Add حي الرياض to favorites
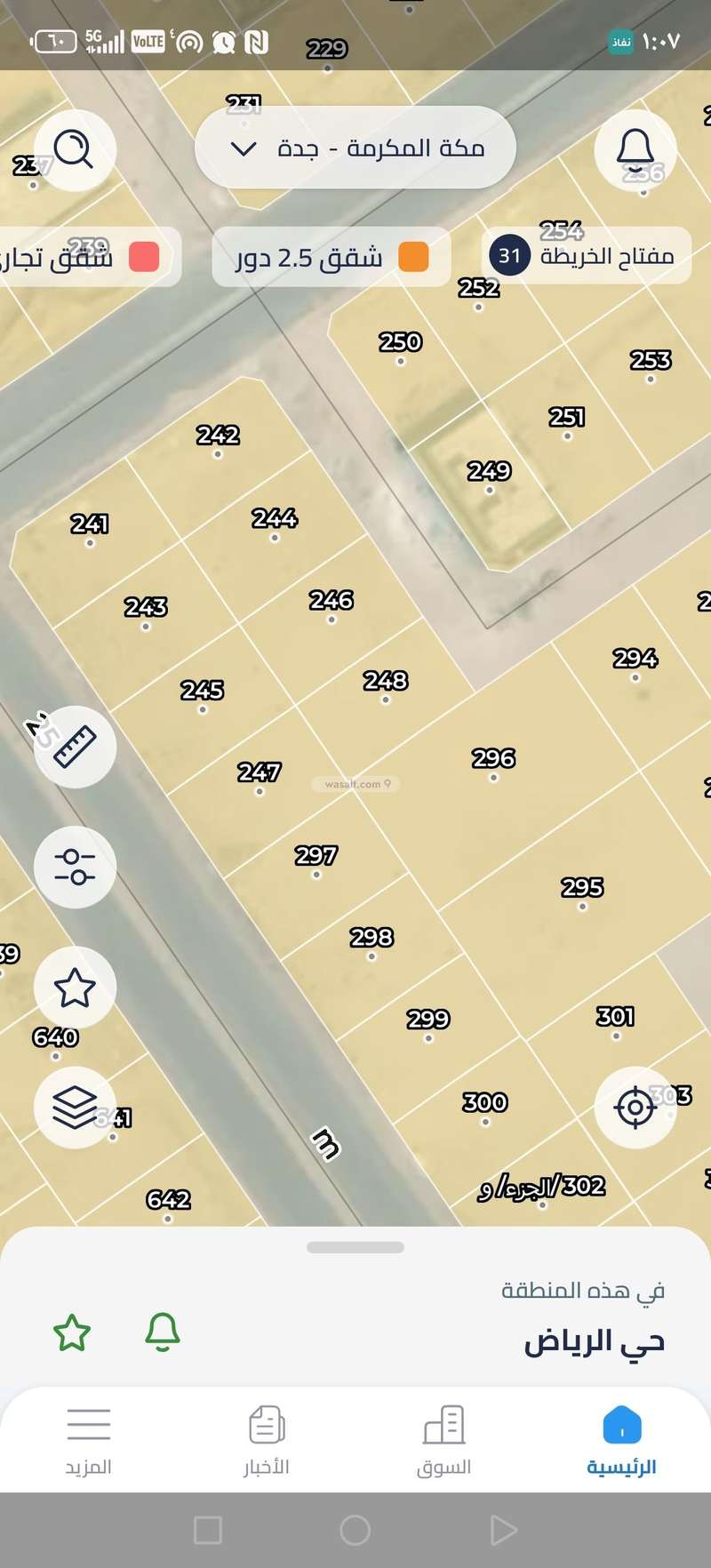The height and width of the screenshot is (1568, 711). coord(72,1333)
